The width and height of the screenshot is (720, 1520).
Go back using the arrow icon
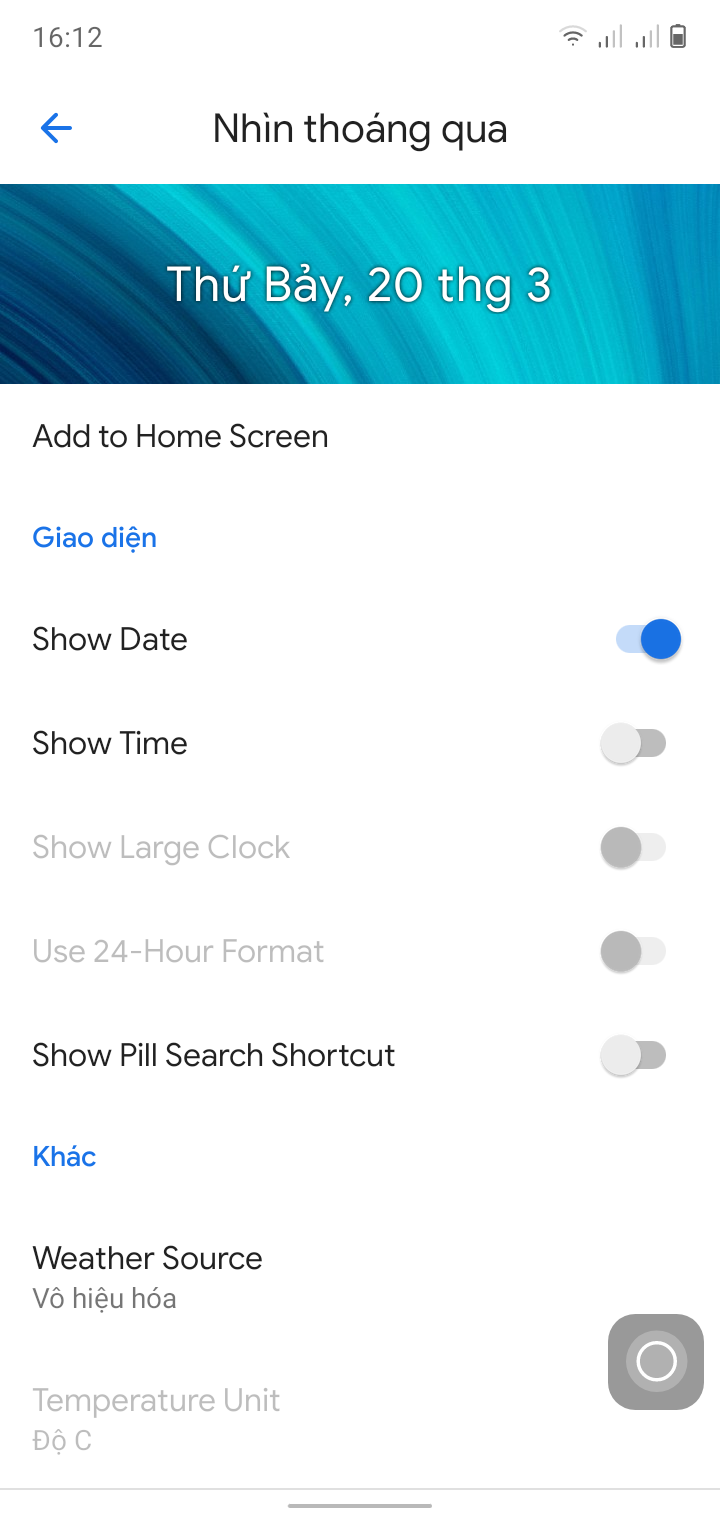point(56,128)
